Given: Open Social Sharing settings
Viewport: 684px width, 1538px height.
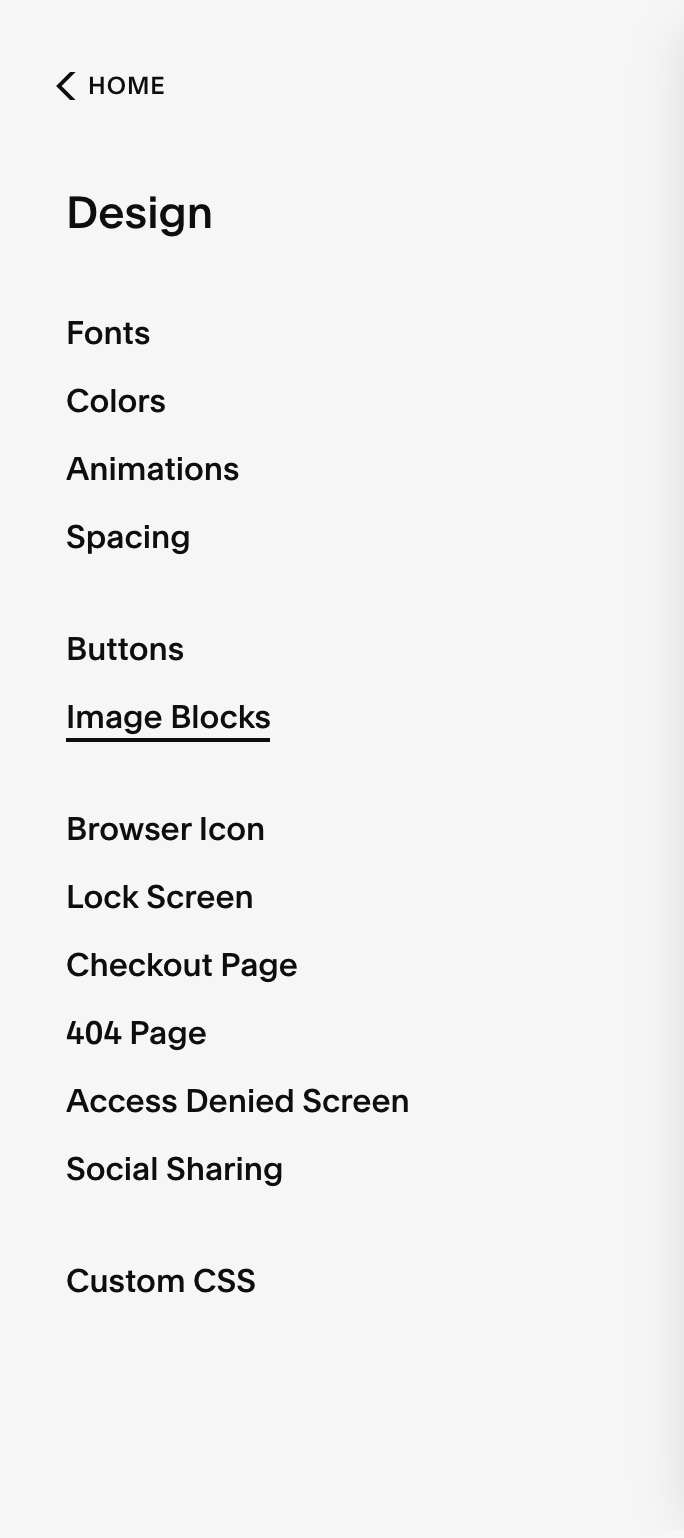Looking at the screenshot, I should pyautogui.click(x=174, y=1169).
